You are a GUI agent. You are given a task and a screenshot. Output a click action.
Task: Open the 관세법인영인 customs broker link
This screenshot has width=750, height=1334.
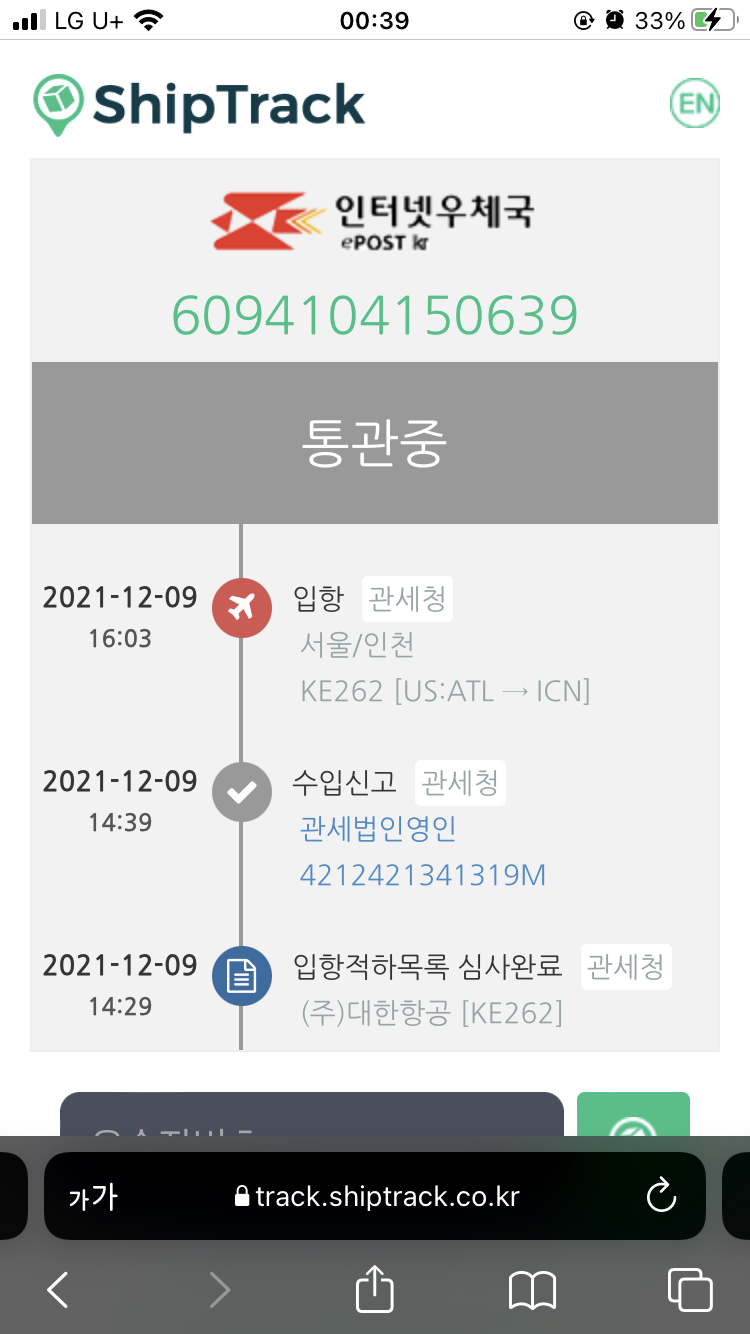378,829
